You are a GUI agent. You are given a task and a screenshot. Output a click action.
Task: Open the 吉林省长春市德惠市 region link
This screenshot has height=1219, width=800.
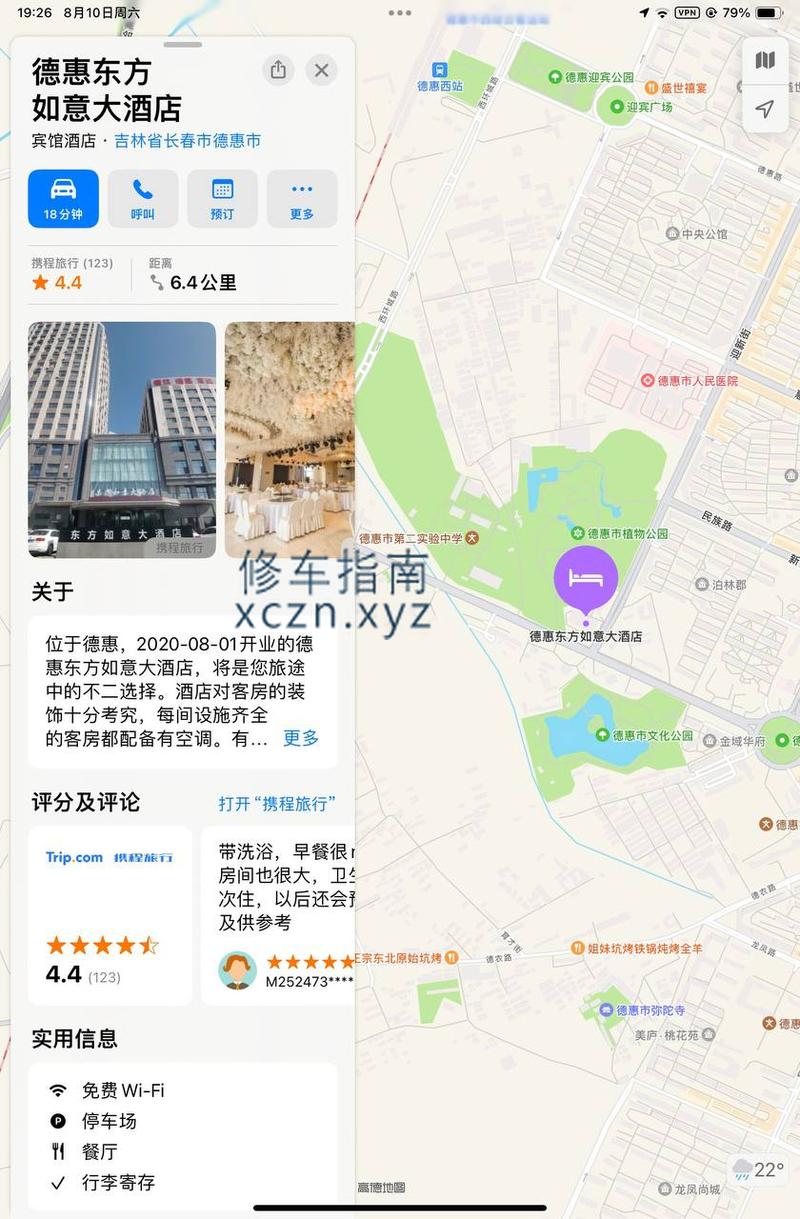187,141
